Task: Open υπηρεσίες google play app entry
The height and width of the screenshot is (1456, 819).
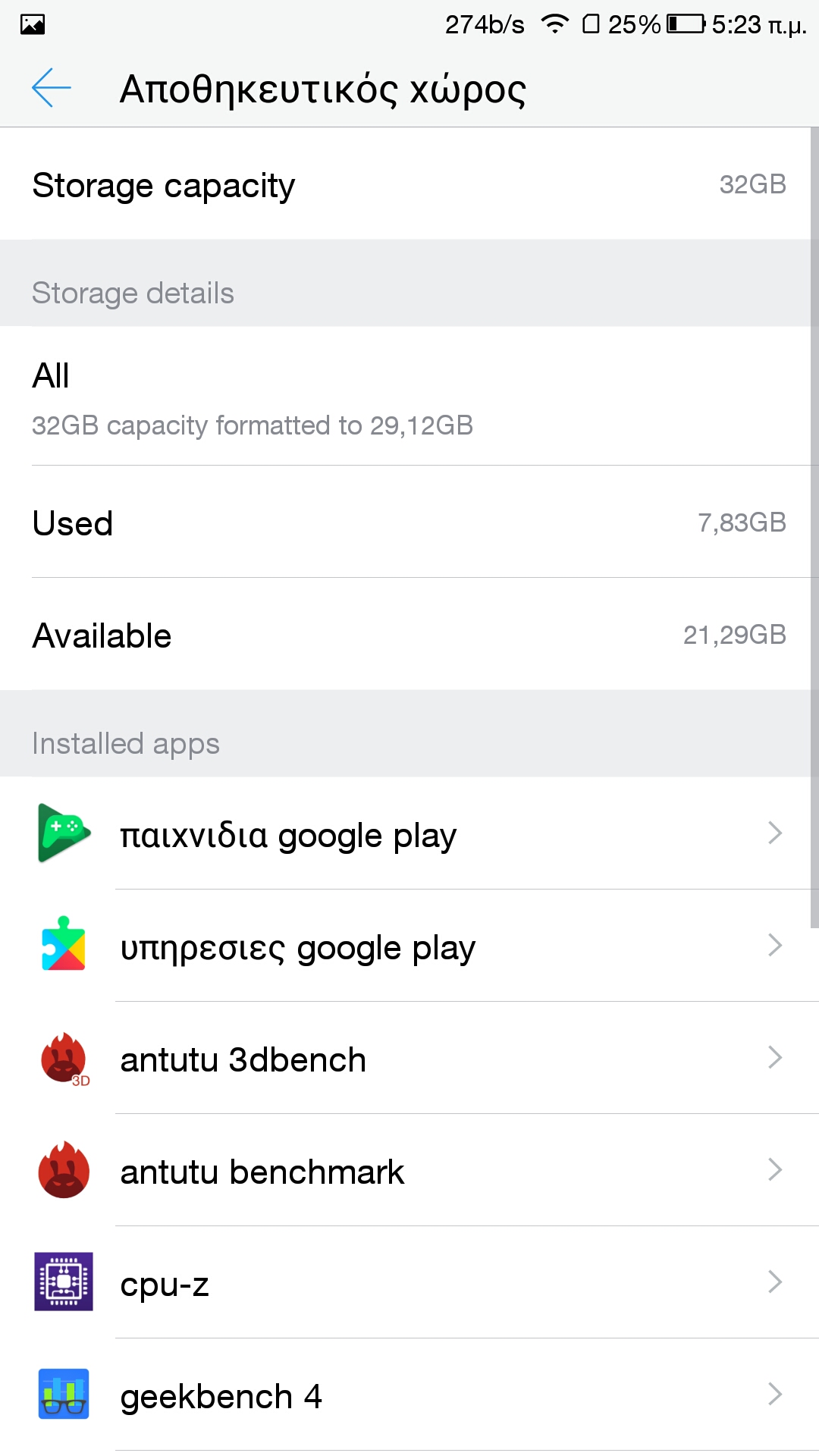Action: point(409,946)
